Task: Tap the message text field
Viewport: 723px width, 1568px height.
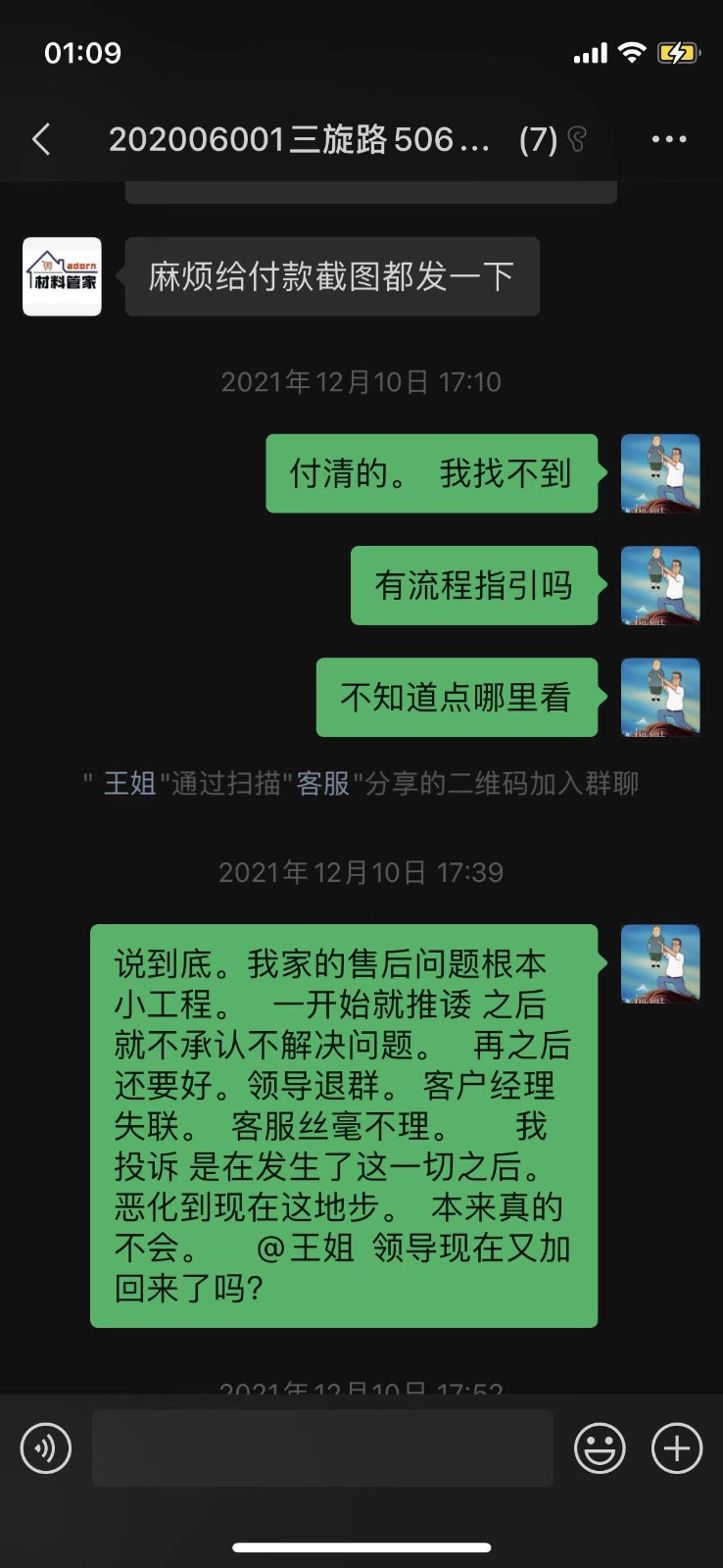Action: (322, 1448)
